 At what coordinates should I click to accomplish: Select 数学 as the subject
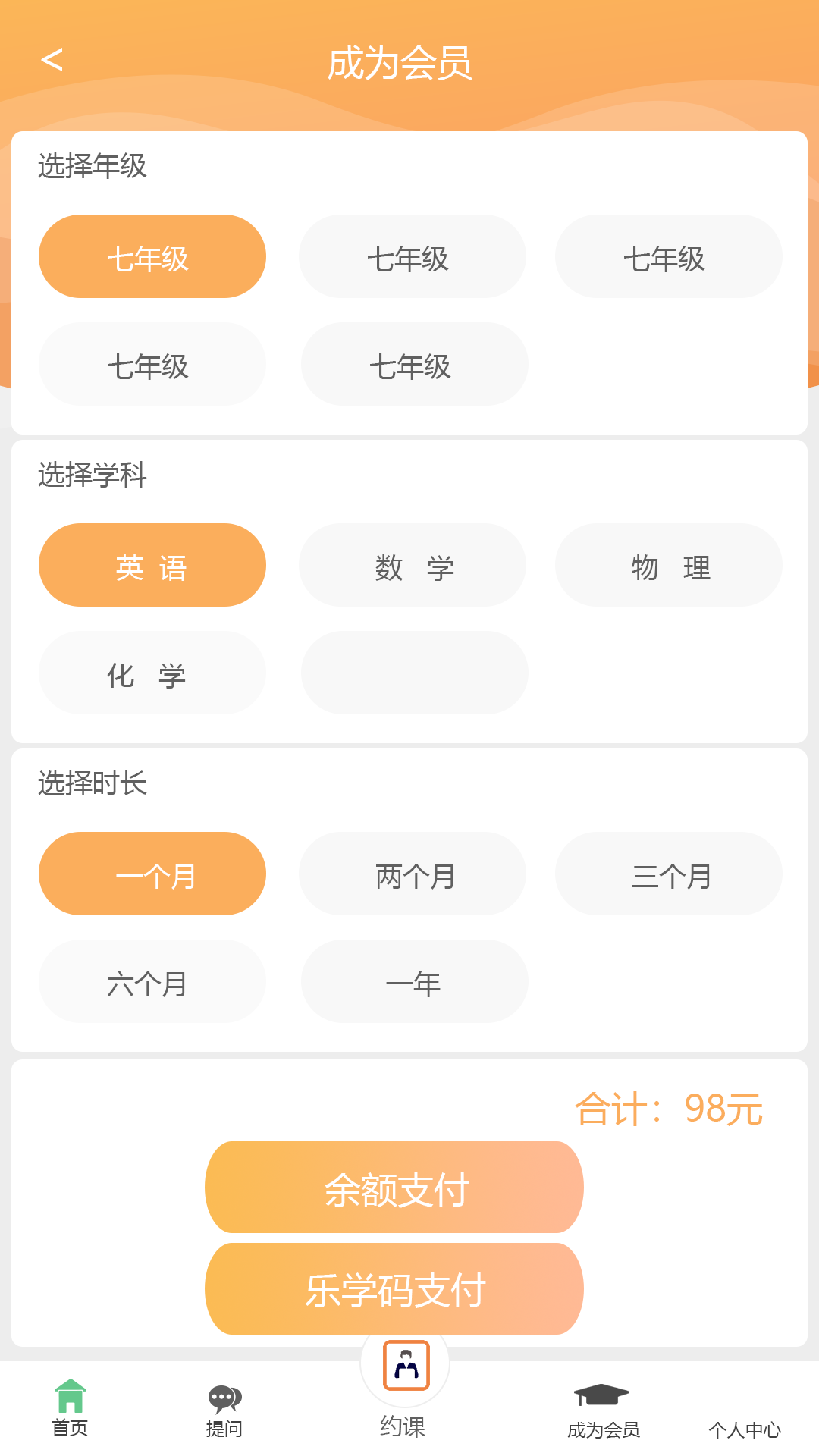413,566
